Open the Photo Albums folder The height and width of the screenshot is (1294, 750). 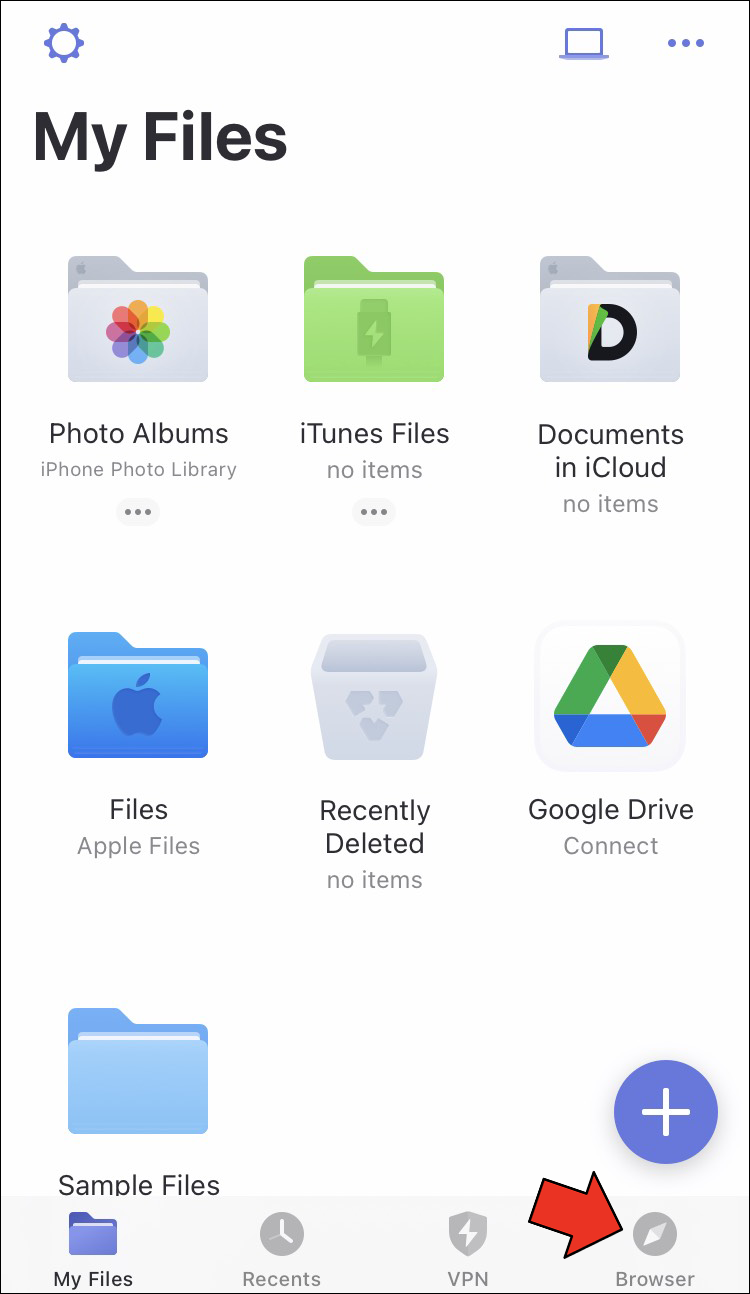(138, 320)
